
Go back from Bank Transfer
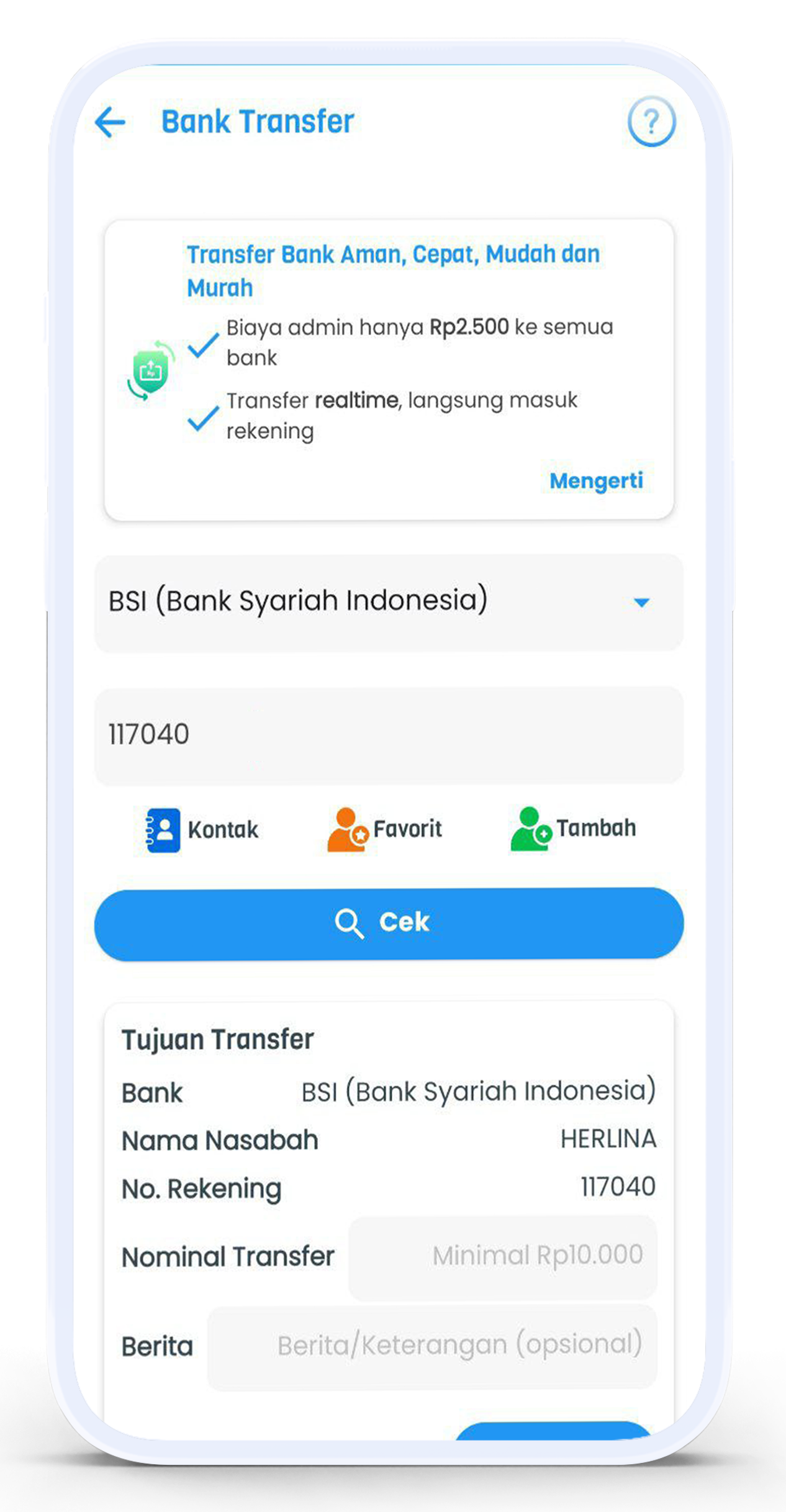pos(111,122)
